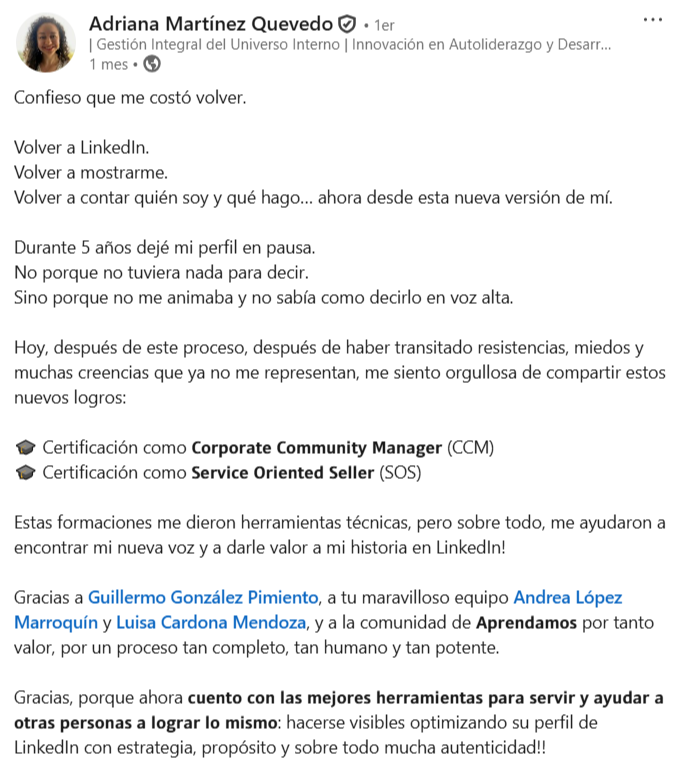Open Guillermo González Pimiento's profile

point(203,598)
